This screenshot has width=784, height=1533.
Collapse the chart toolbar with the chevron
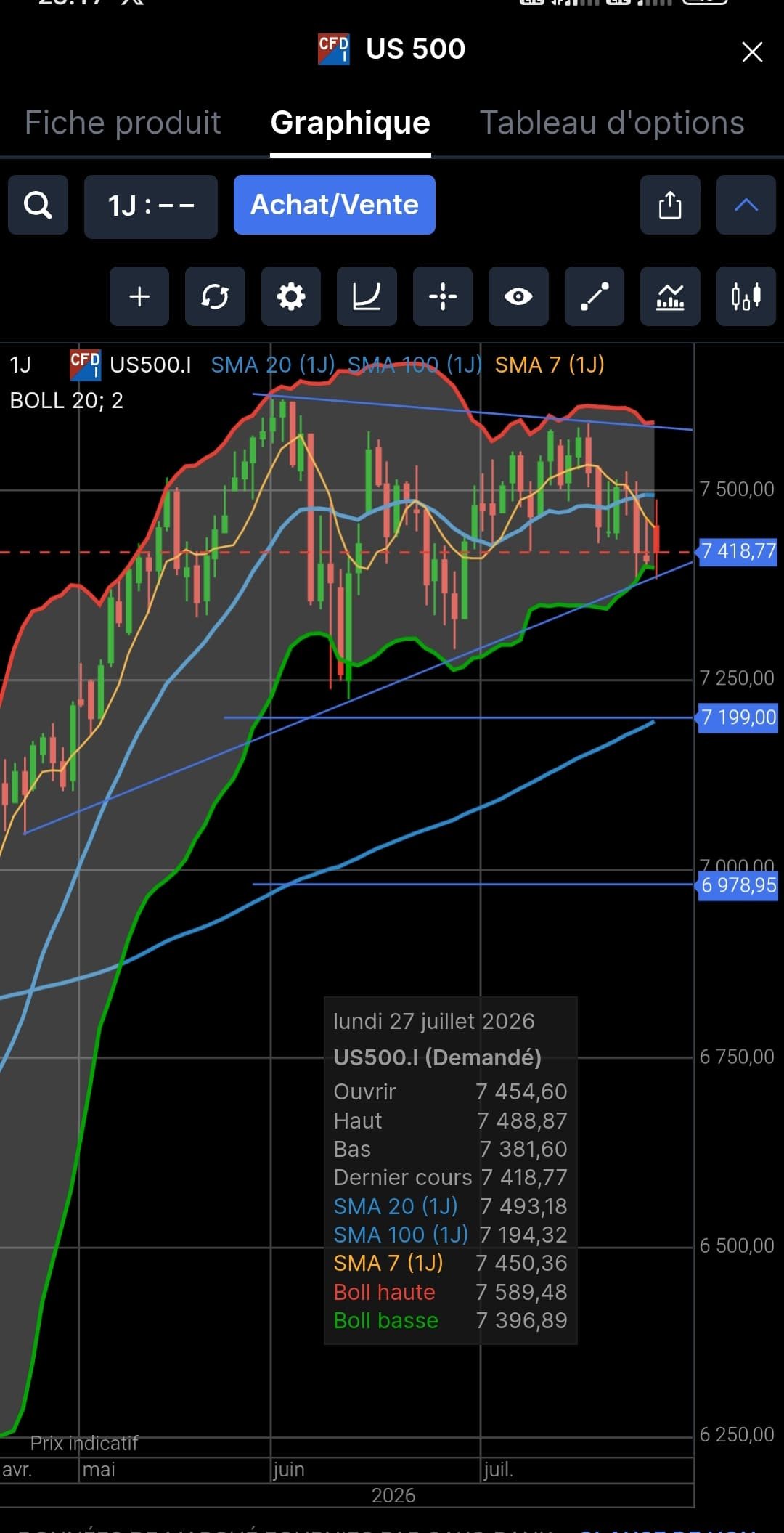coord(746,205)
